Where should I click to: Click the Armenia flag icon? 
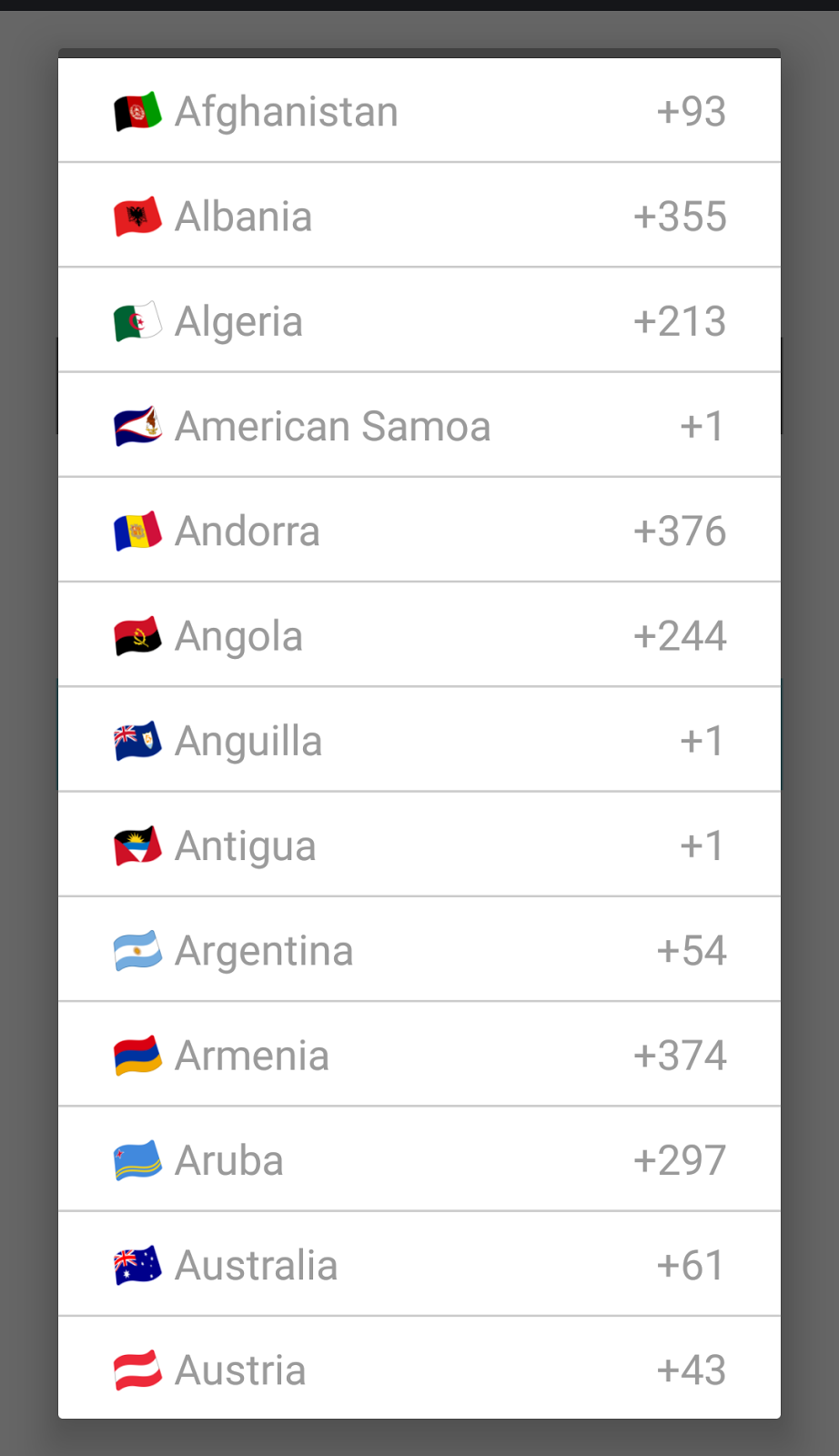point(137,1054)
